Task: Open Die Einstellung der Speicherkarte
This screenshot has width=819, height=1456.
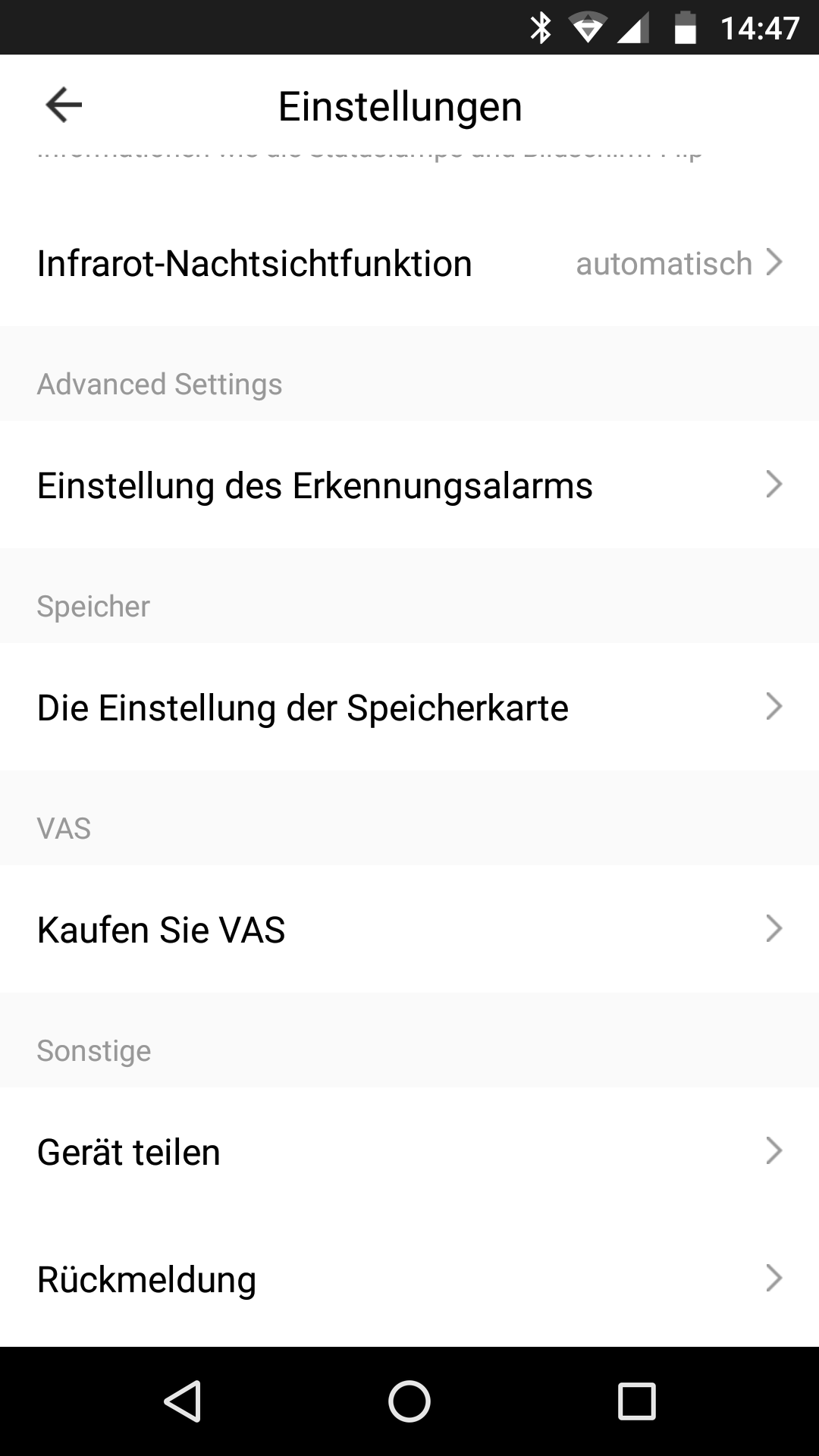Action: (x=409, y=707)
